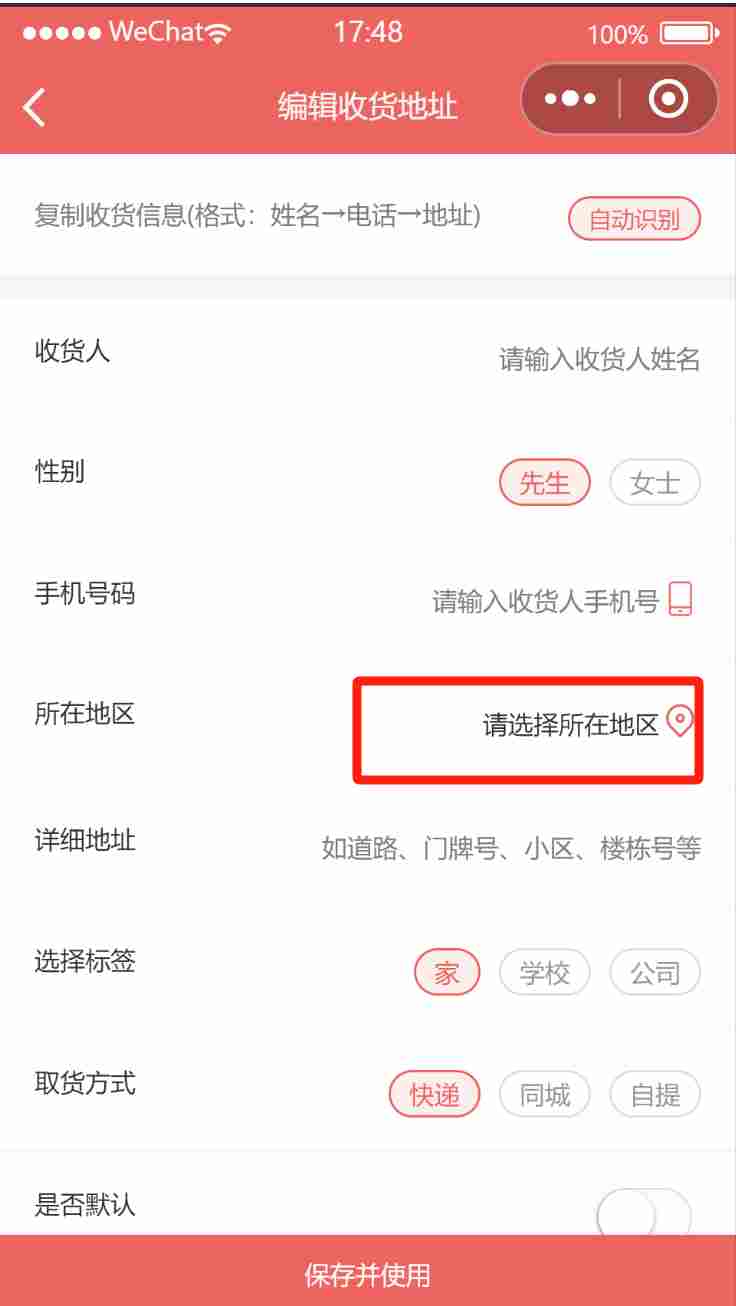Open the 请选择所在地区 region picker
Image resolution: width=736 pixels, height=1306 pixels.
[x=571, y=725]
